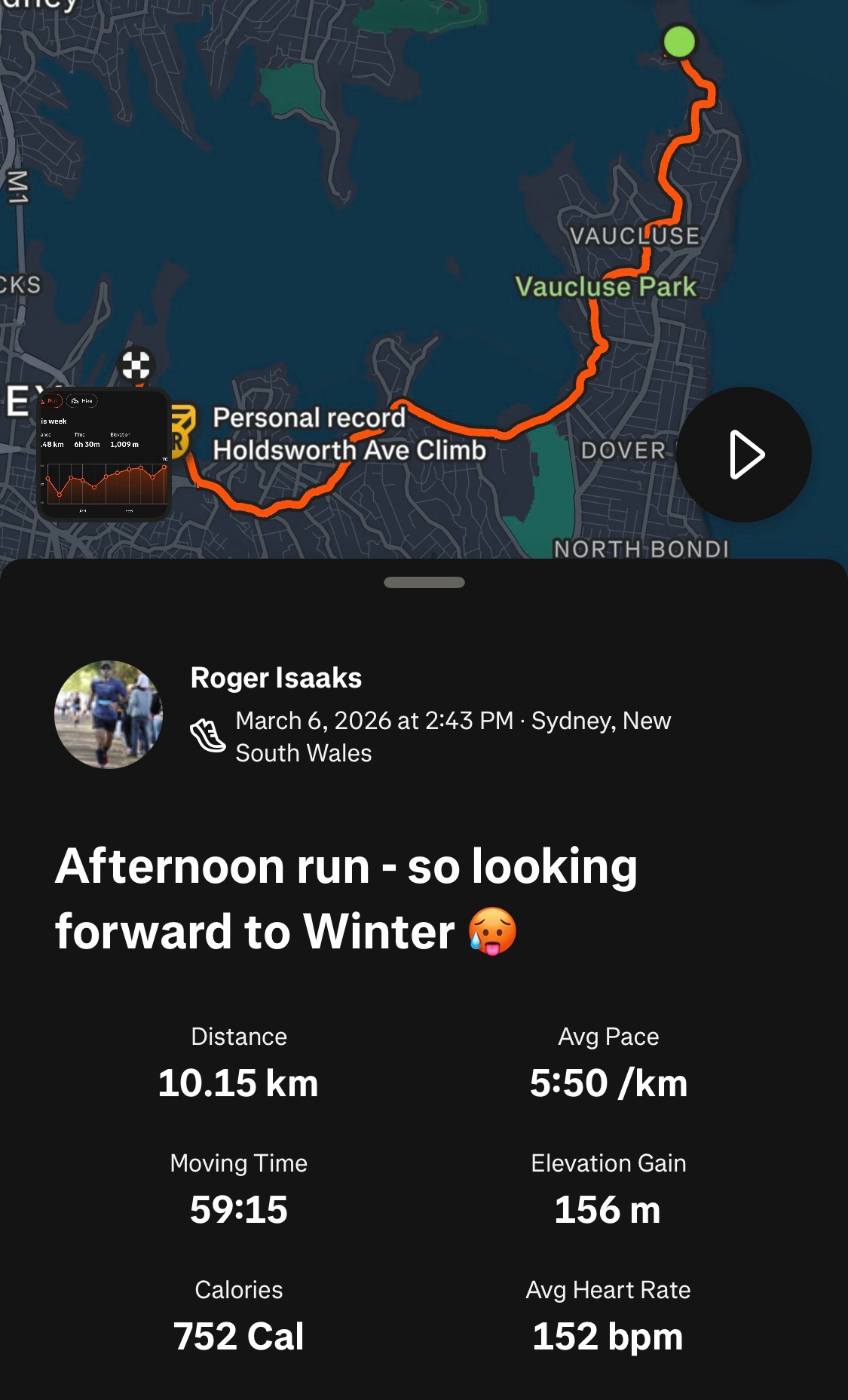Play the route flyover animation
The width and height of the screenshot is (848, 1400).
pos(743,455)
